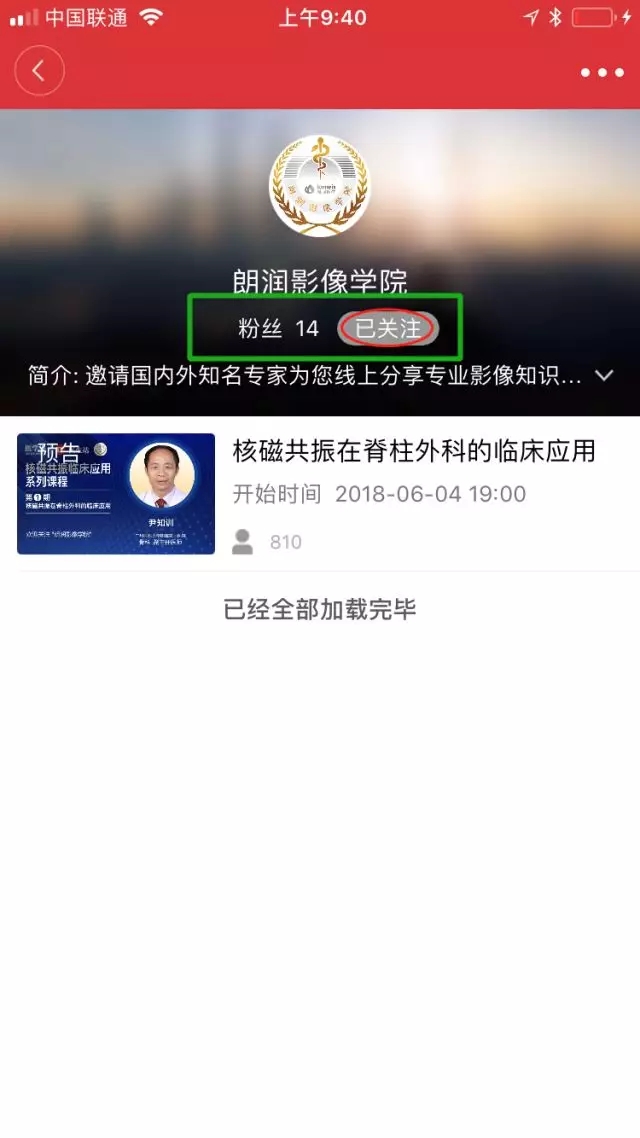640x1138 pixels.
Task: Go back using the circled arrow
Action: [x=40, y=72]
